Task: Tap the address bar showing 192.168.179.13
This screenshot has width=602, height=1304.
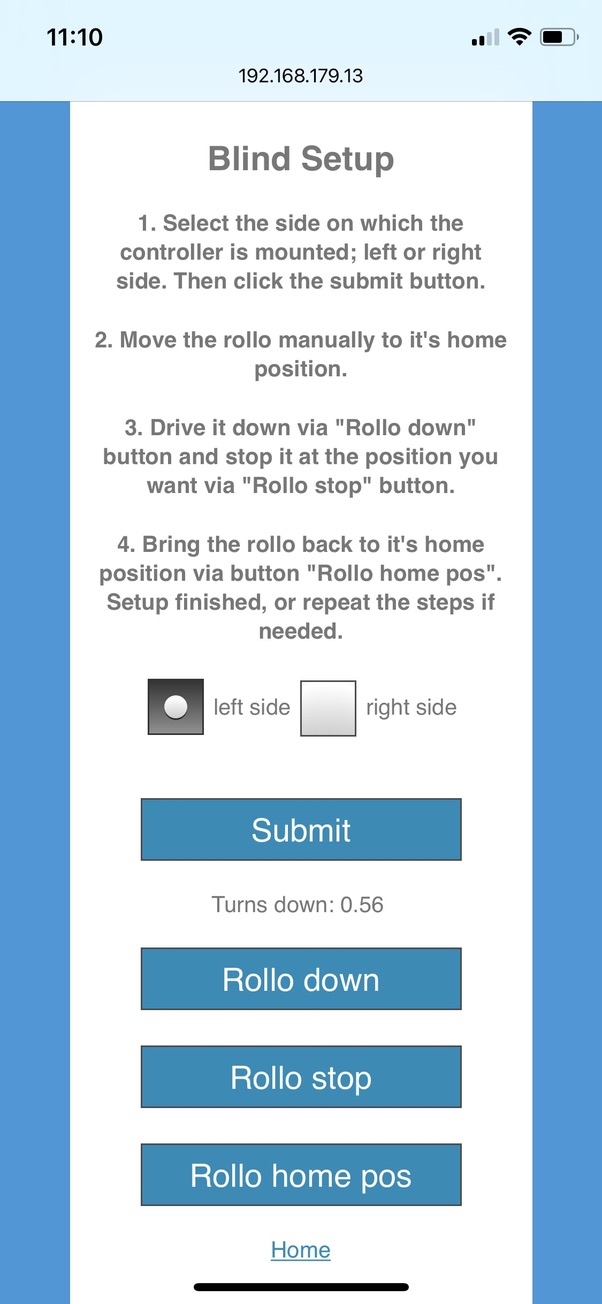Action: click(x=301, y=76)
